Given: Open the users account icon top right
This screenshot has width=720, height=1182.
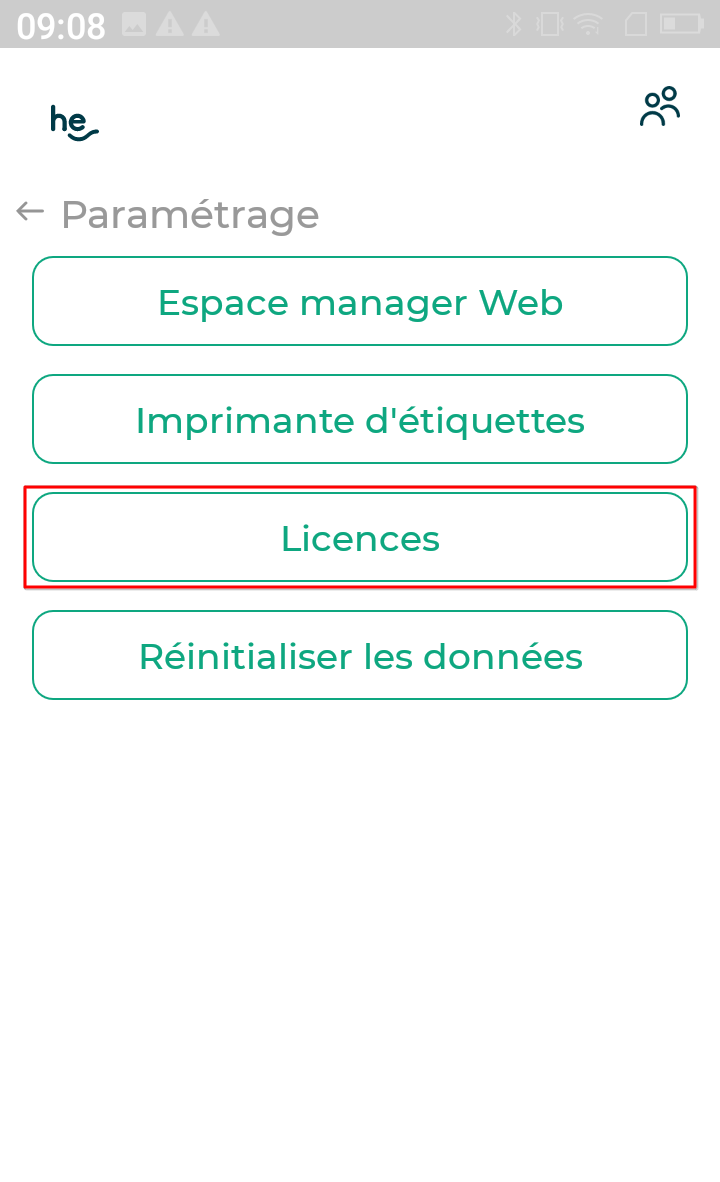Looking at the screenshot, I should 658,107.
